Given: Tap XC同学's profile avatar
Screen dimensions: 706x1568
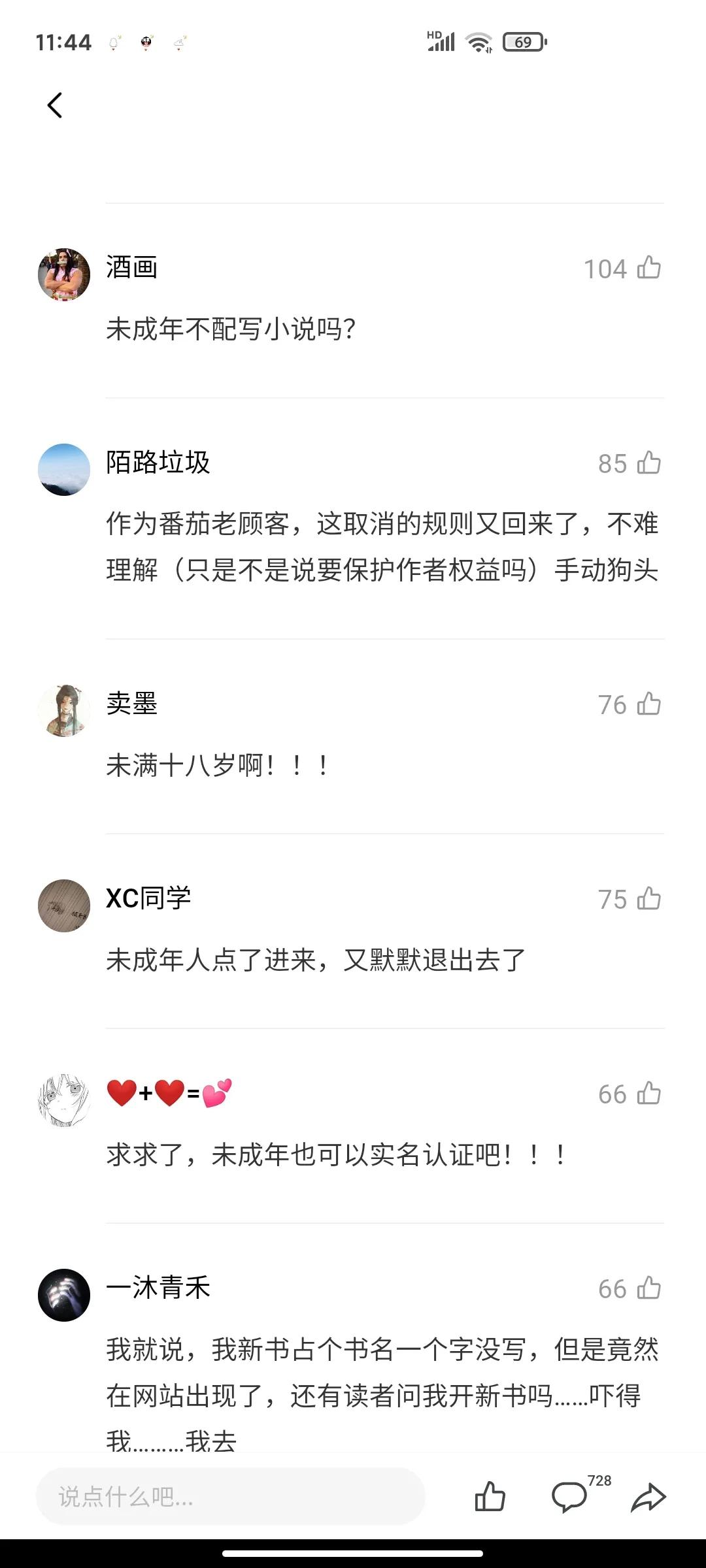Looking at the screenshot, I should point(64,905).
